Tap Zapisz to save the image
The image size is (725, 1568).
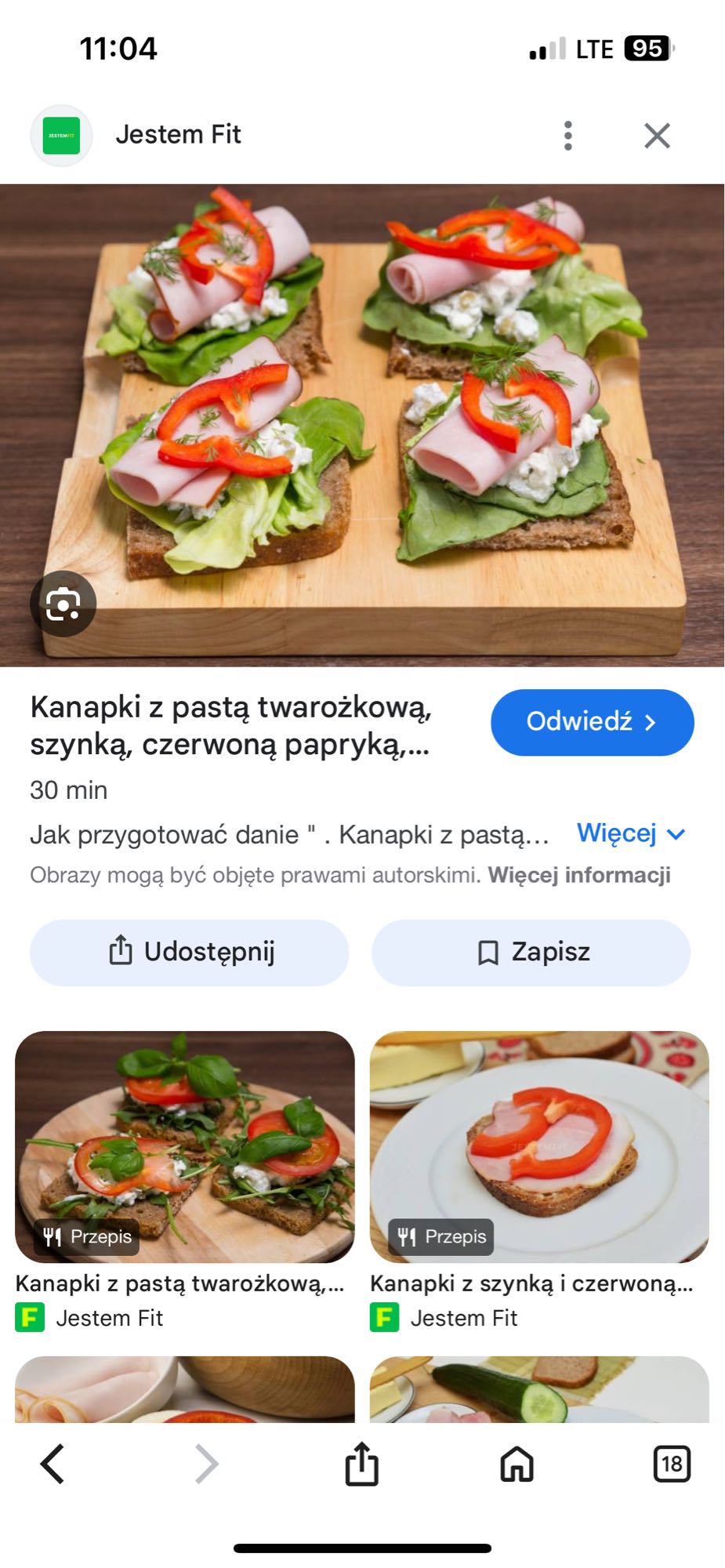[x=531, y=953]
